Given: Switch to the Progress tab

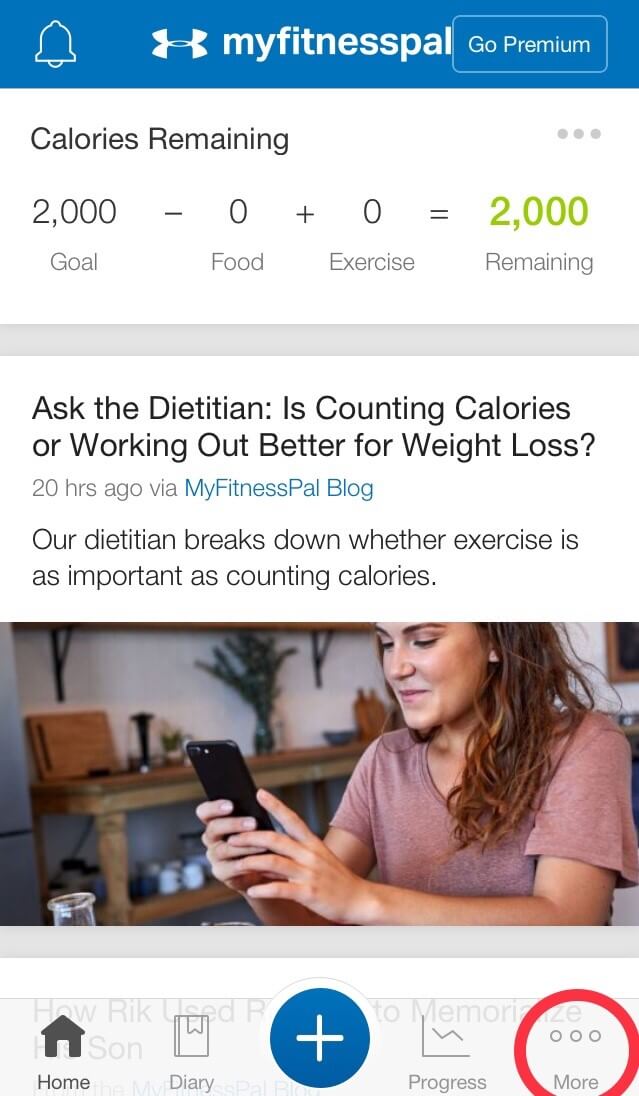Looking at the screenshot, I should (447, 1052).
